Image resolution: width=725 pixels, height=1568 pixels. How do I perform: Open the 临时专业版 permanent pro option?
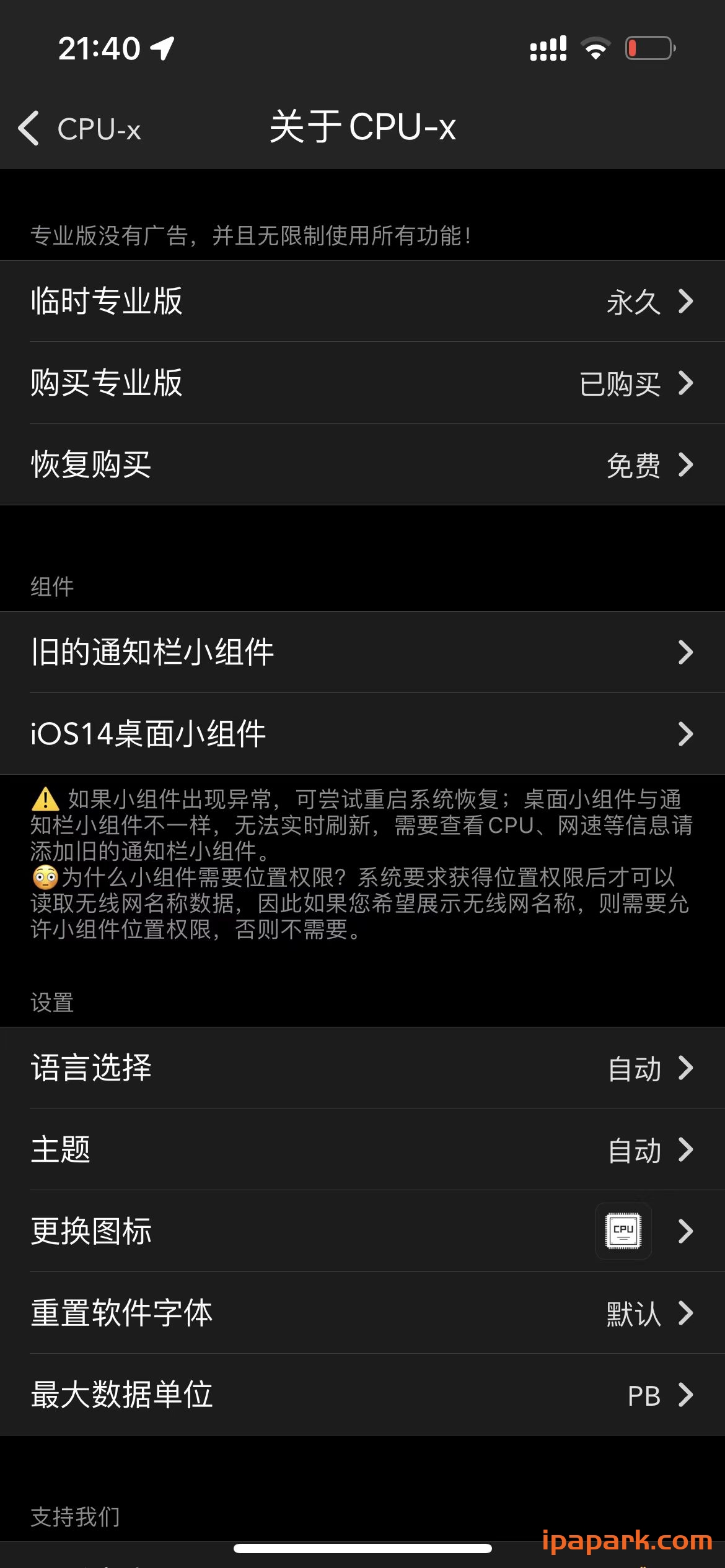tap(362, 303)
